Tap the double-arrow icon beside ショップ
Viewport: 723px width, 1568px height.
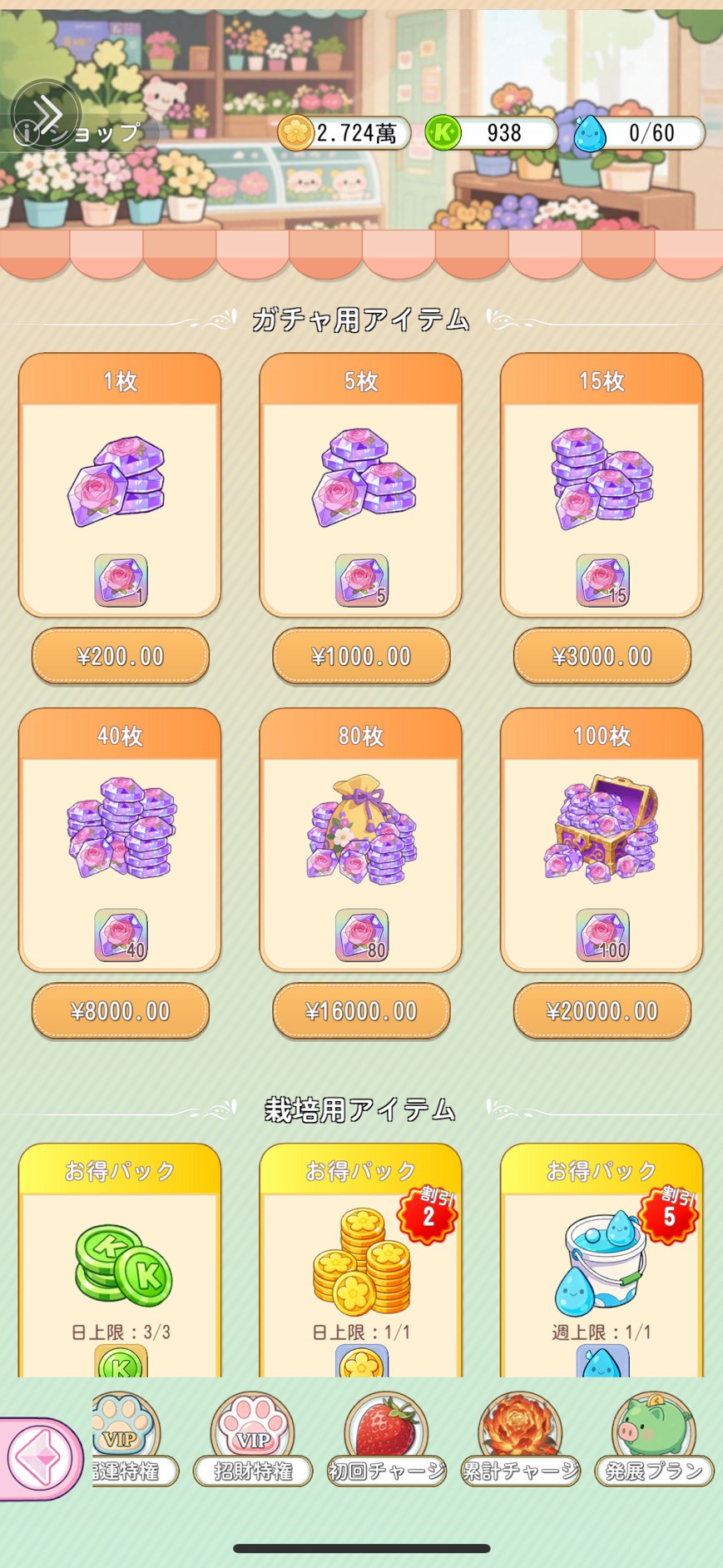coord(47,114)
